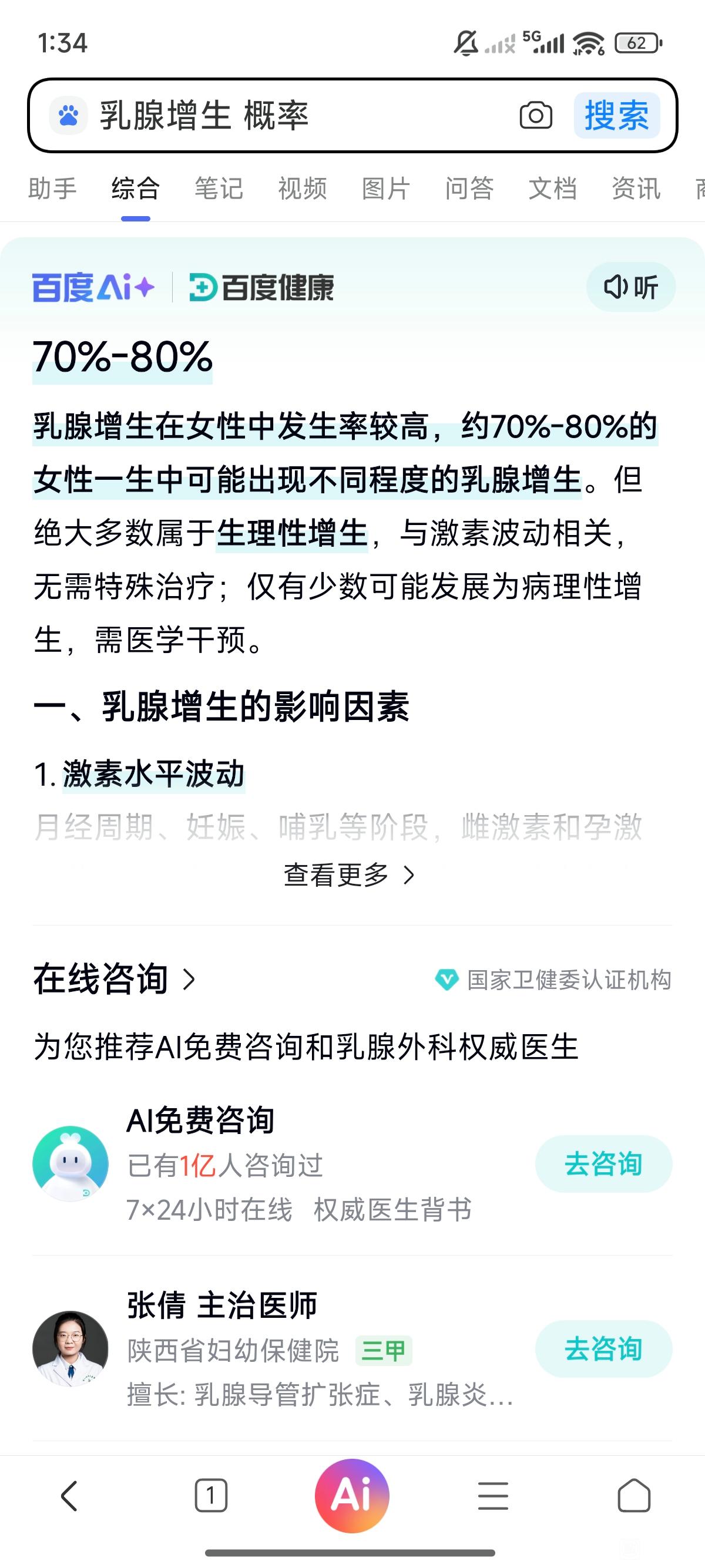
Task: Open the tab switcher showing 1
Action: (211, 1496)
